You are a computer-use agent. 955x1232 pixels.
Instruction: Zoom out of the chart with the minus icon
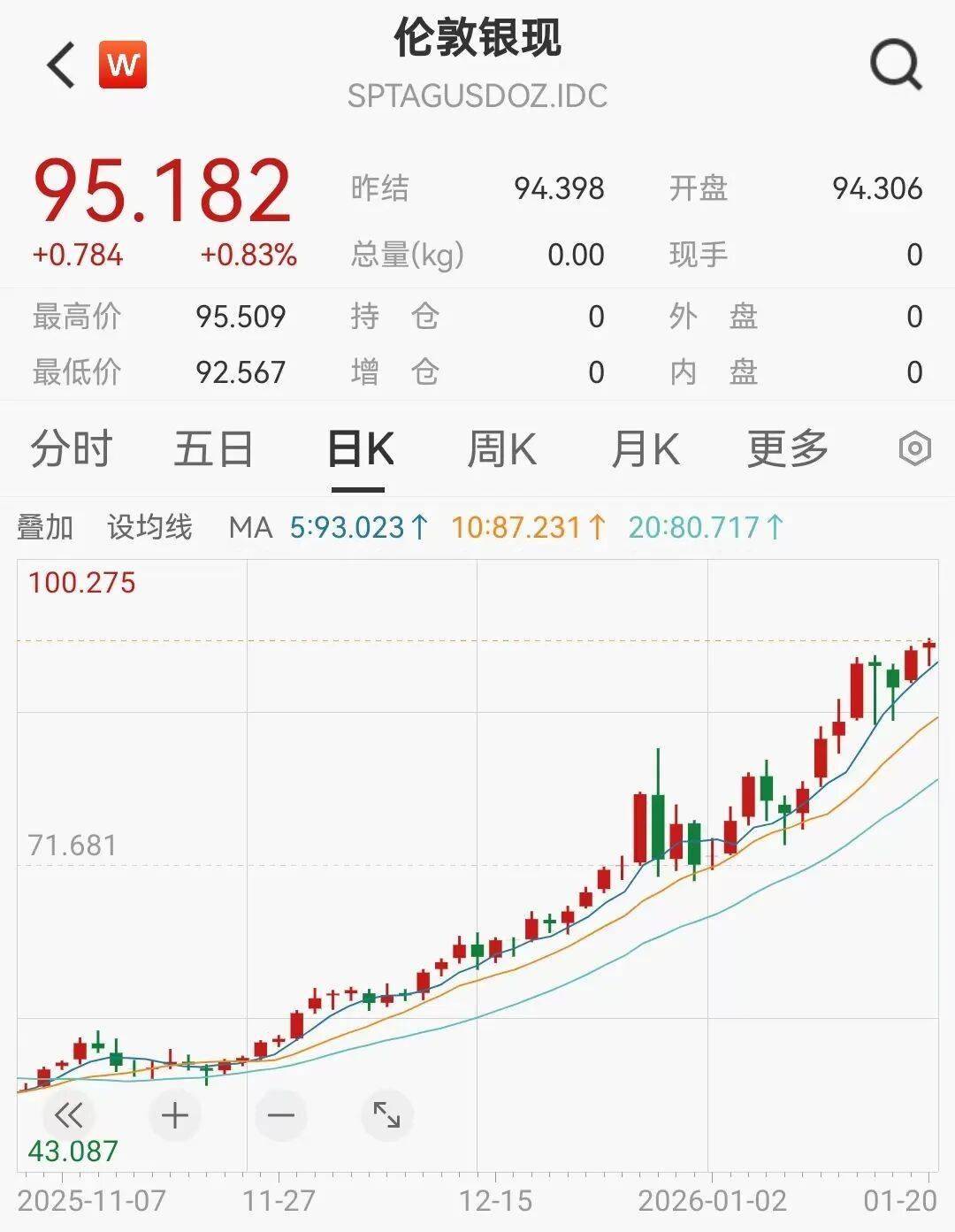coord(279,1115)
